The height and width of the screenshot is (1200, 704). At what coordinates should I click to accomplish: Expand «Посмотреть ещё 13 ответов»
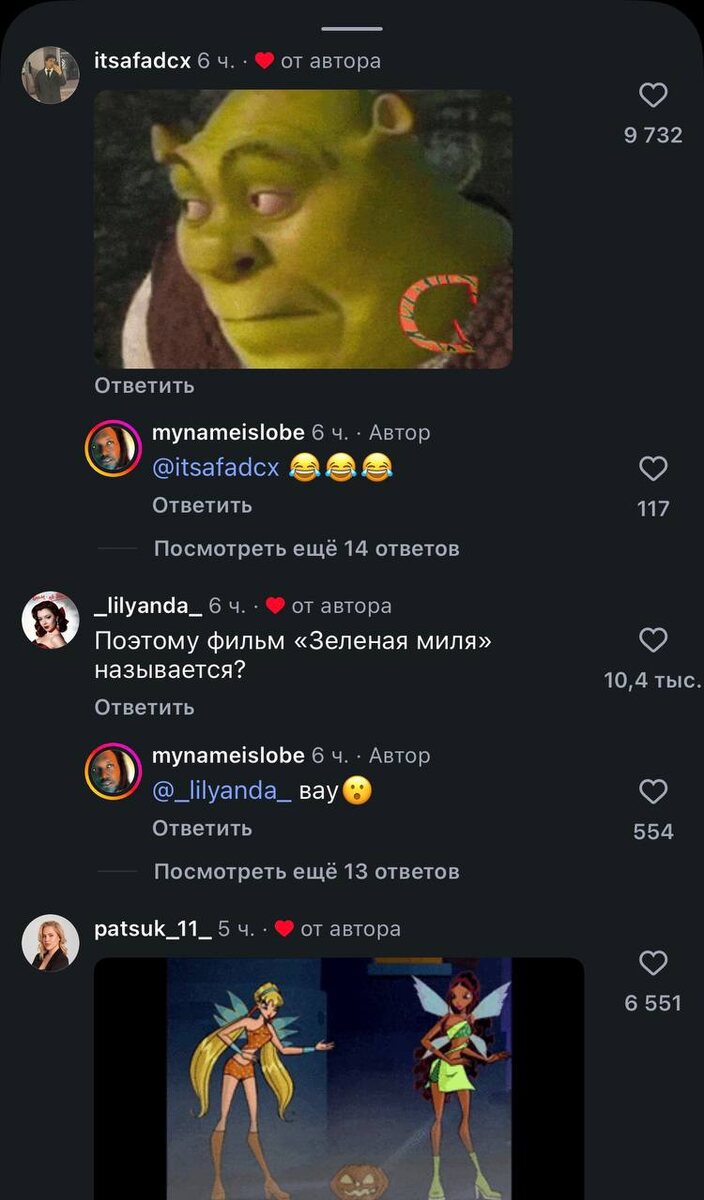click(306, 871)
